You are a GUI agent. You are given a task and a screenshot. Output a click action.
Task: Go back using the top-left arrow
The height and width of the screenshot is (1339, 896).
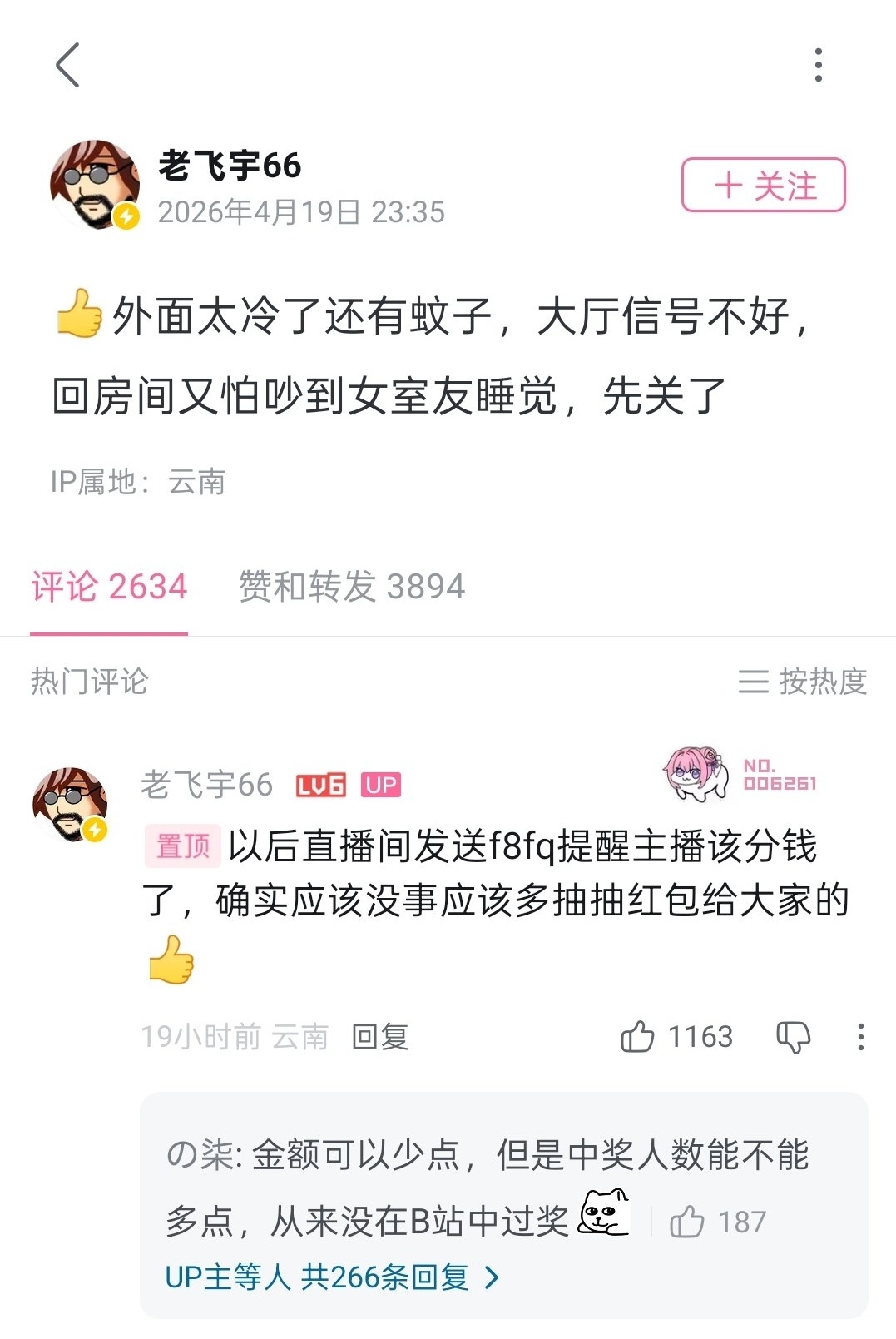click(x=67, y=65)
